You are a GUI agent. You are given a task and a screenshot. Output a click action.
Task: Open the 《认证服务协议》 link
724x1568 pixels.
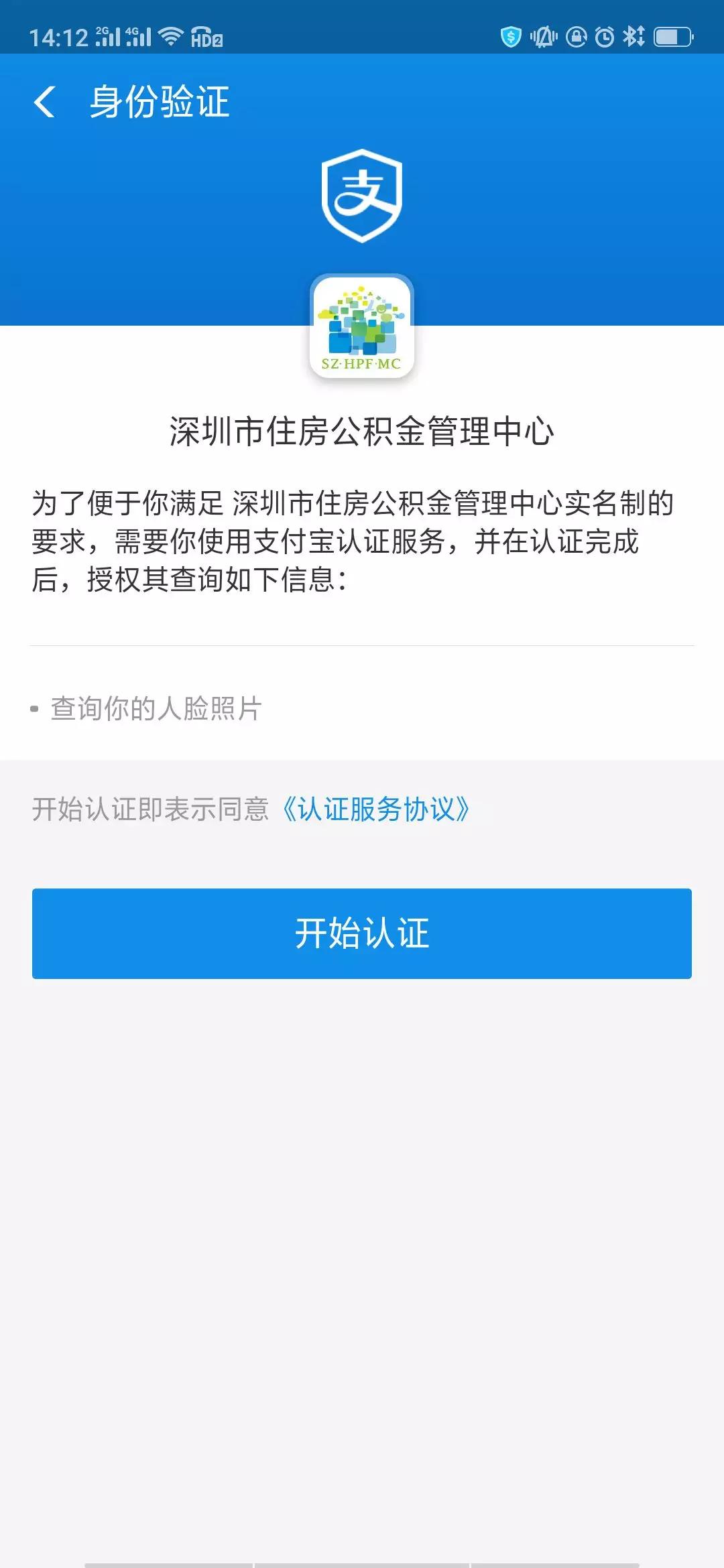[x=376, y=809]
